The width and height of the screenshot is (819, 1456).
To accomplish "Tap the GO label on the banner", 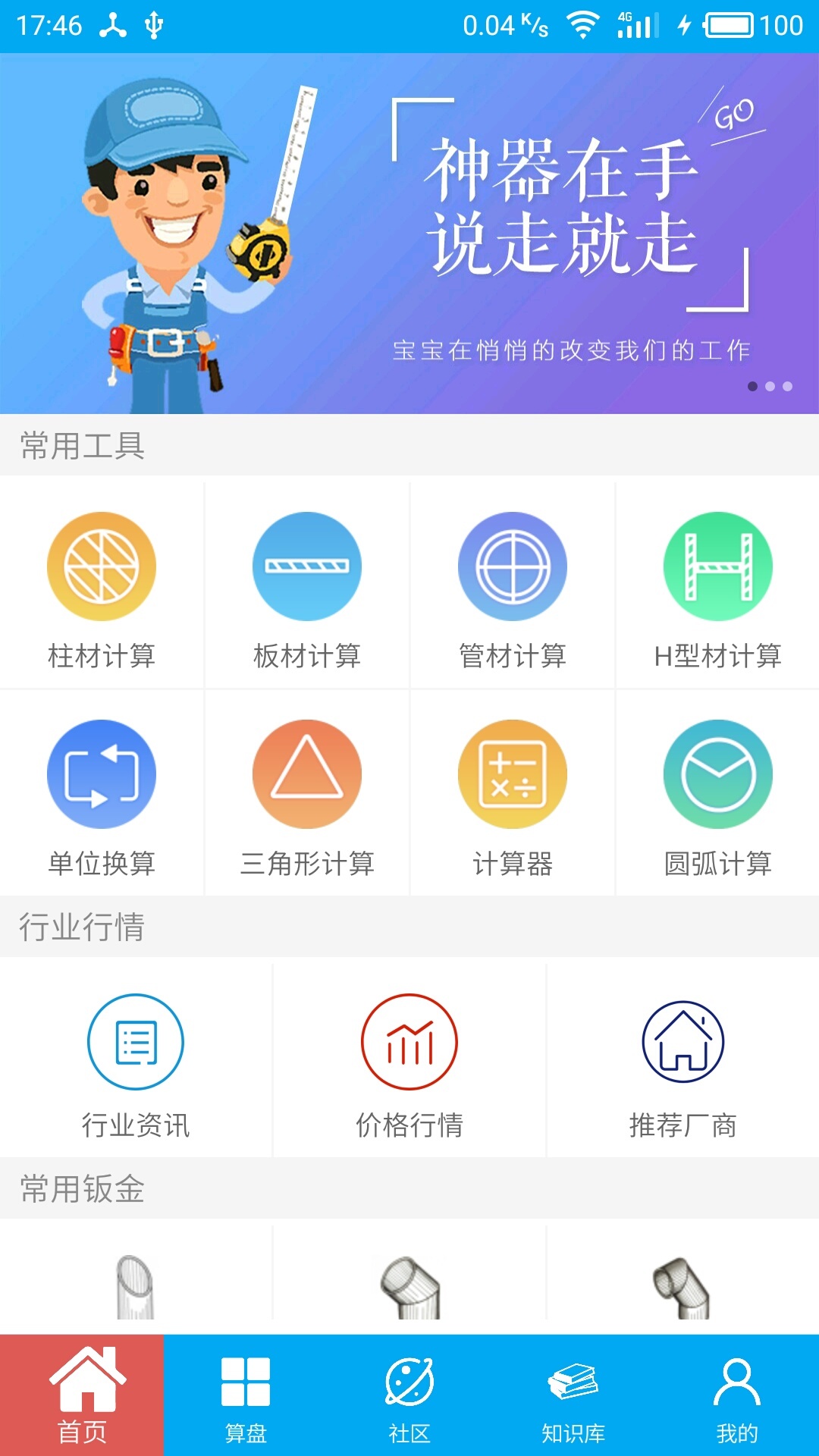I will click(734, 115).
